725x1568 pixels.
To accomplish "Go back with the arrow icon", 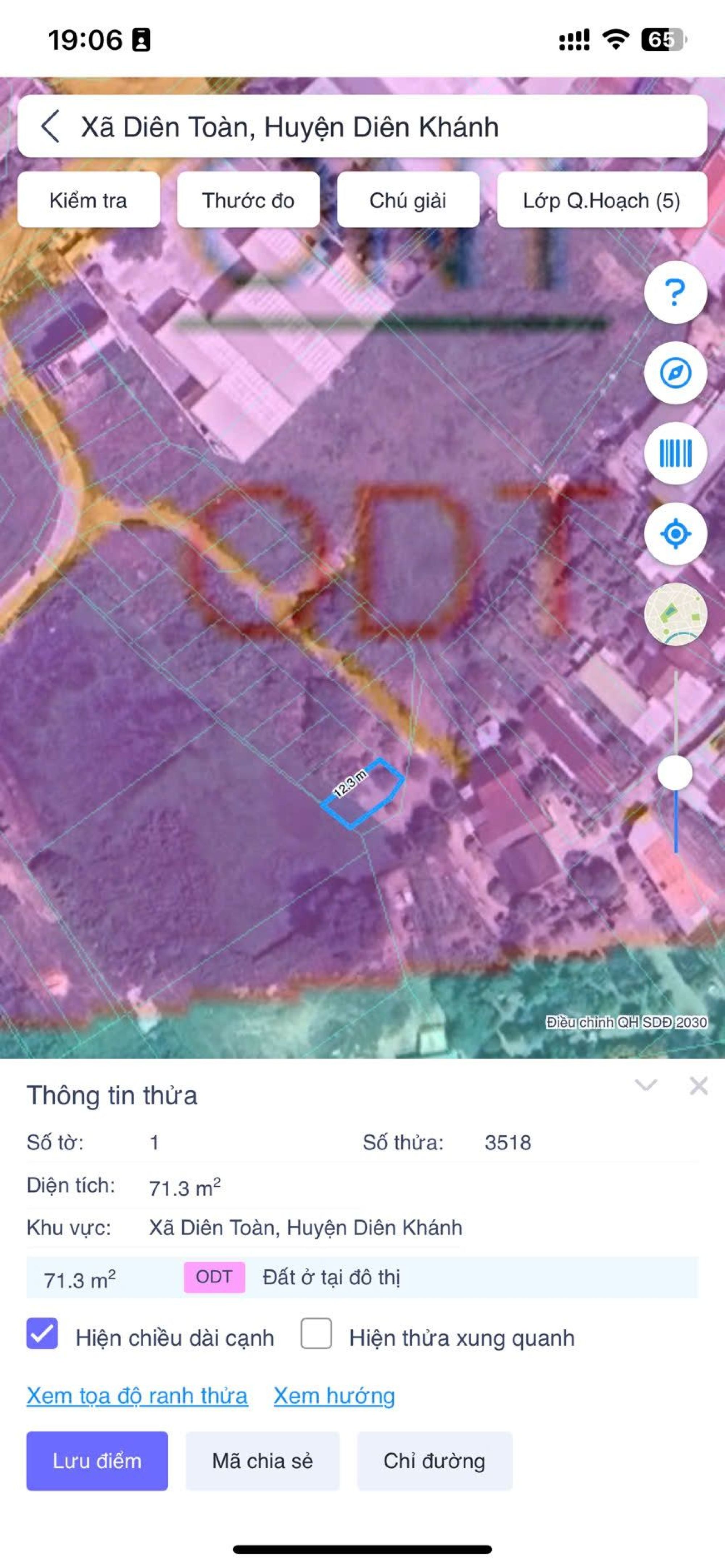I will pos(50,127).
